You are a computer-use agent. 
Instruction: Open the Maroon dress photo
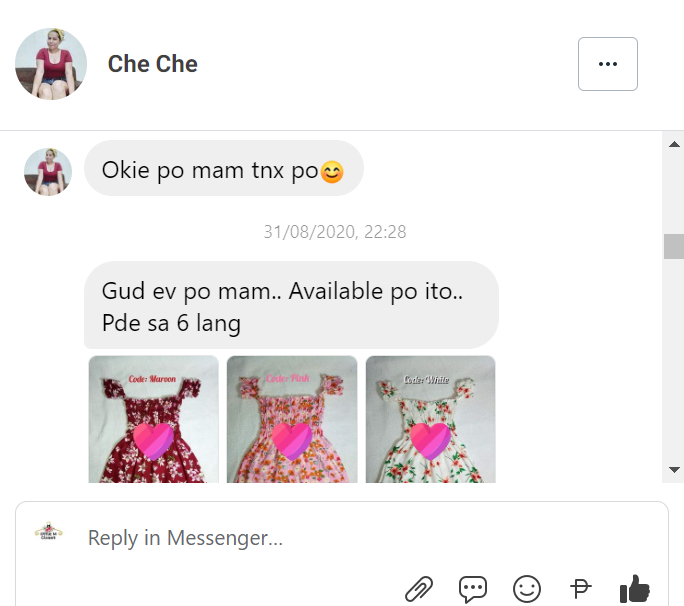coord(153,419)
